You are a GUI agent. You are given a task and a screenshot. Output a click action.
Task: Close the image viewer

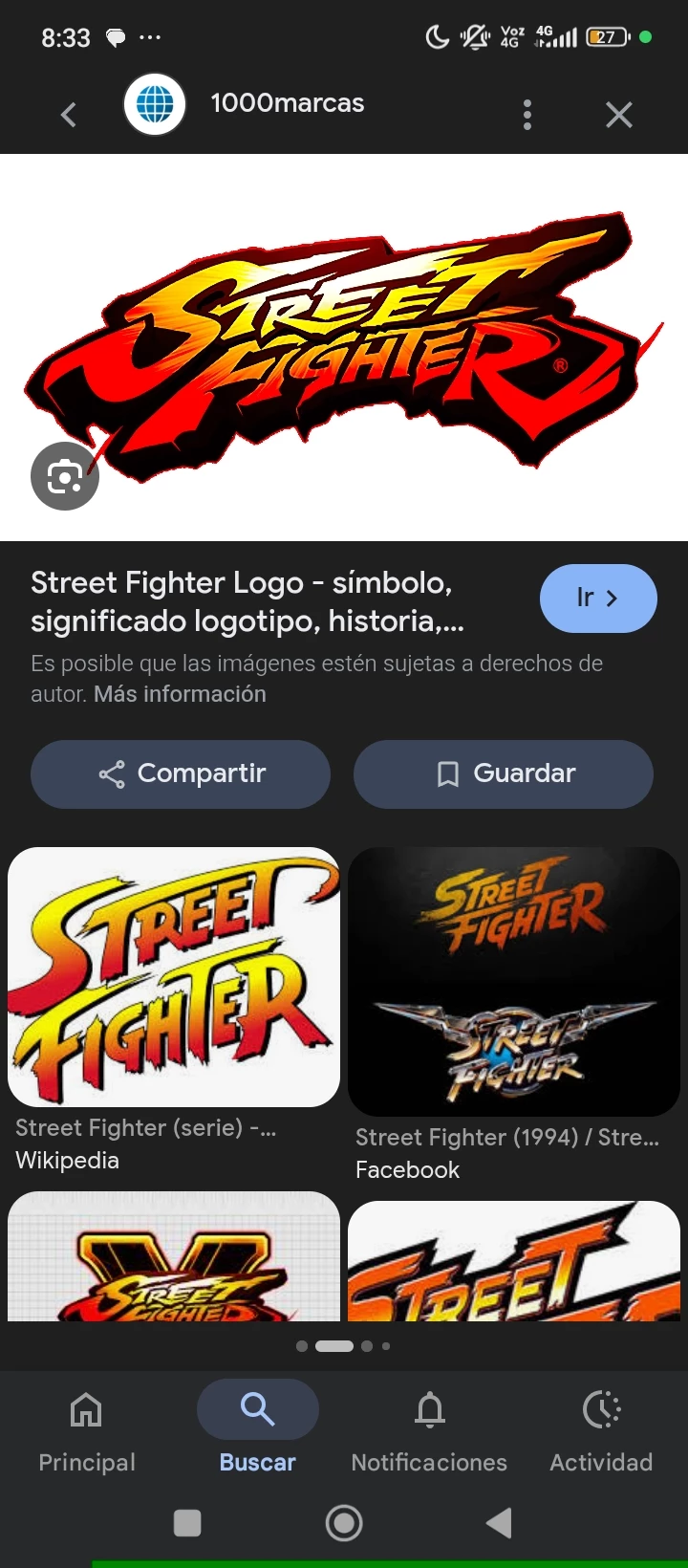(619, 115)
